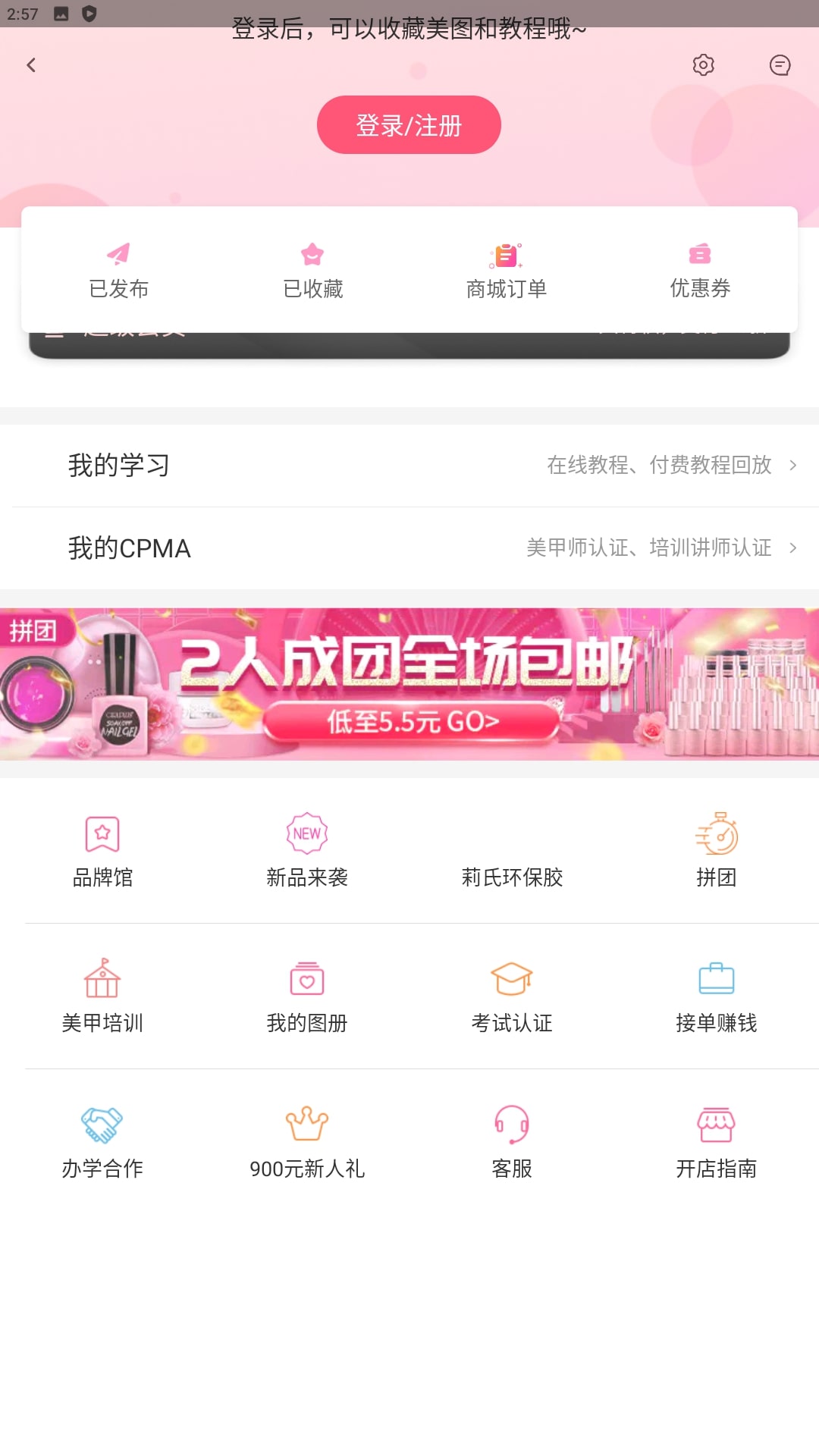The width and height of the screenshot is (819, 1456).
Task: Open 优惠券 coupons
Action: point(700,270)
